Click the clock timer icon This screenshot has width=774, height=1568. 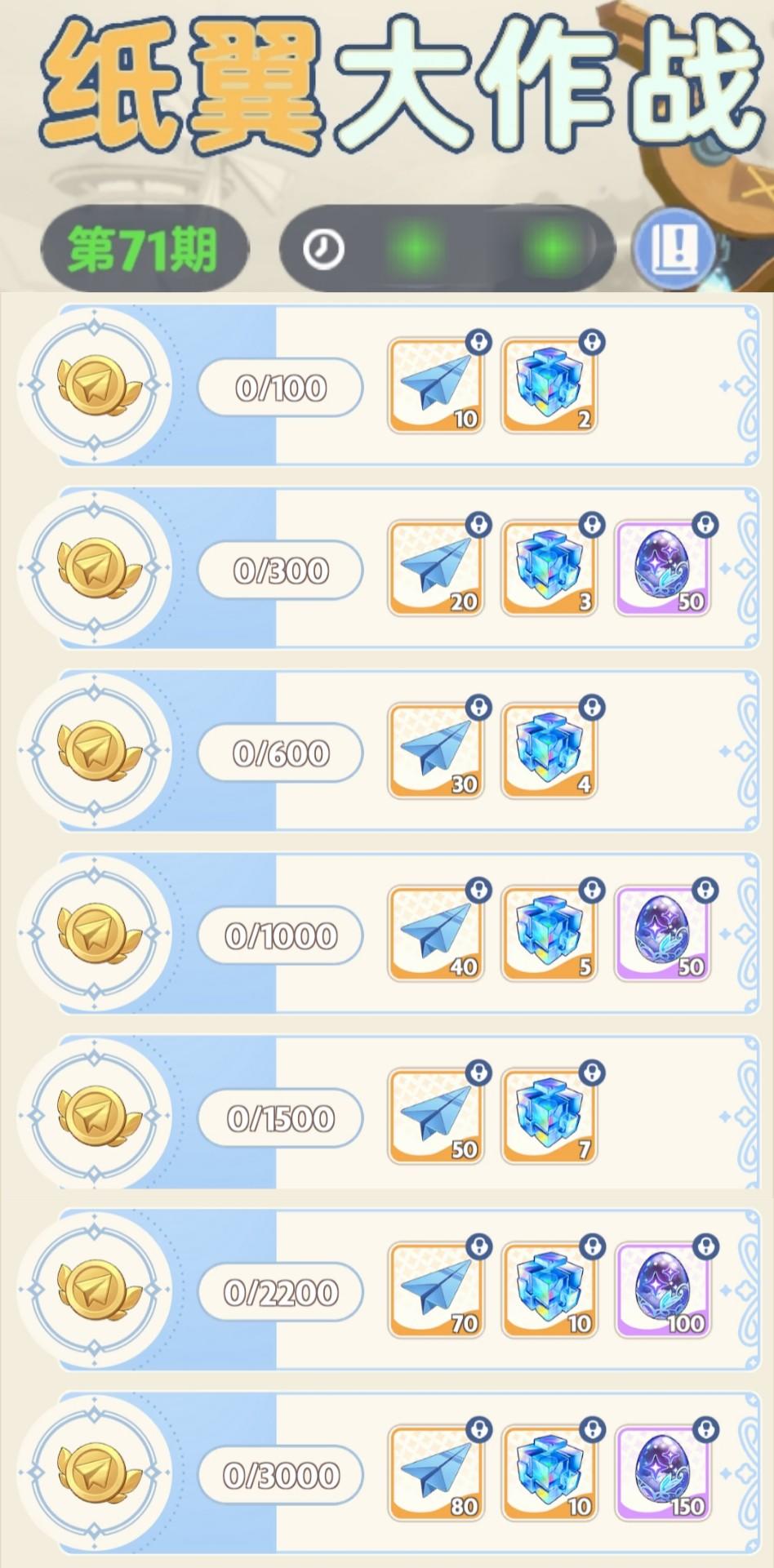pos(322,247)
